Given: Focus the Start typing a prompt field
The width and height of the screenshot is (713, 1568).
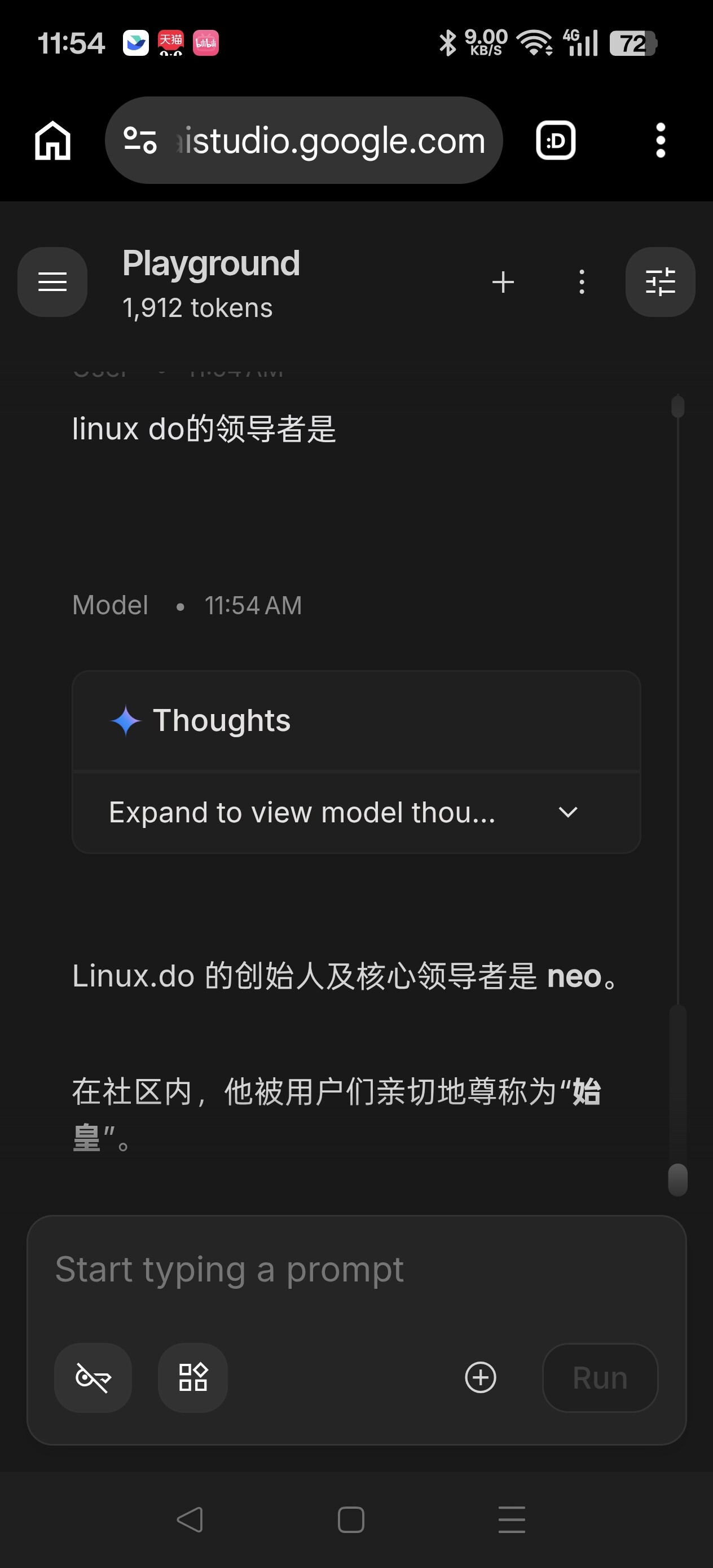Looking at the screenshot, I should [356, 1269].
